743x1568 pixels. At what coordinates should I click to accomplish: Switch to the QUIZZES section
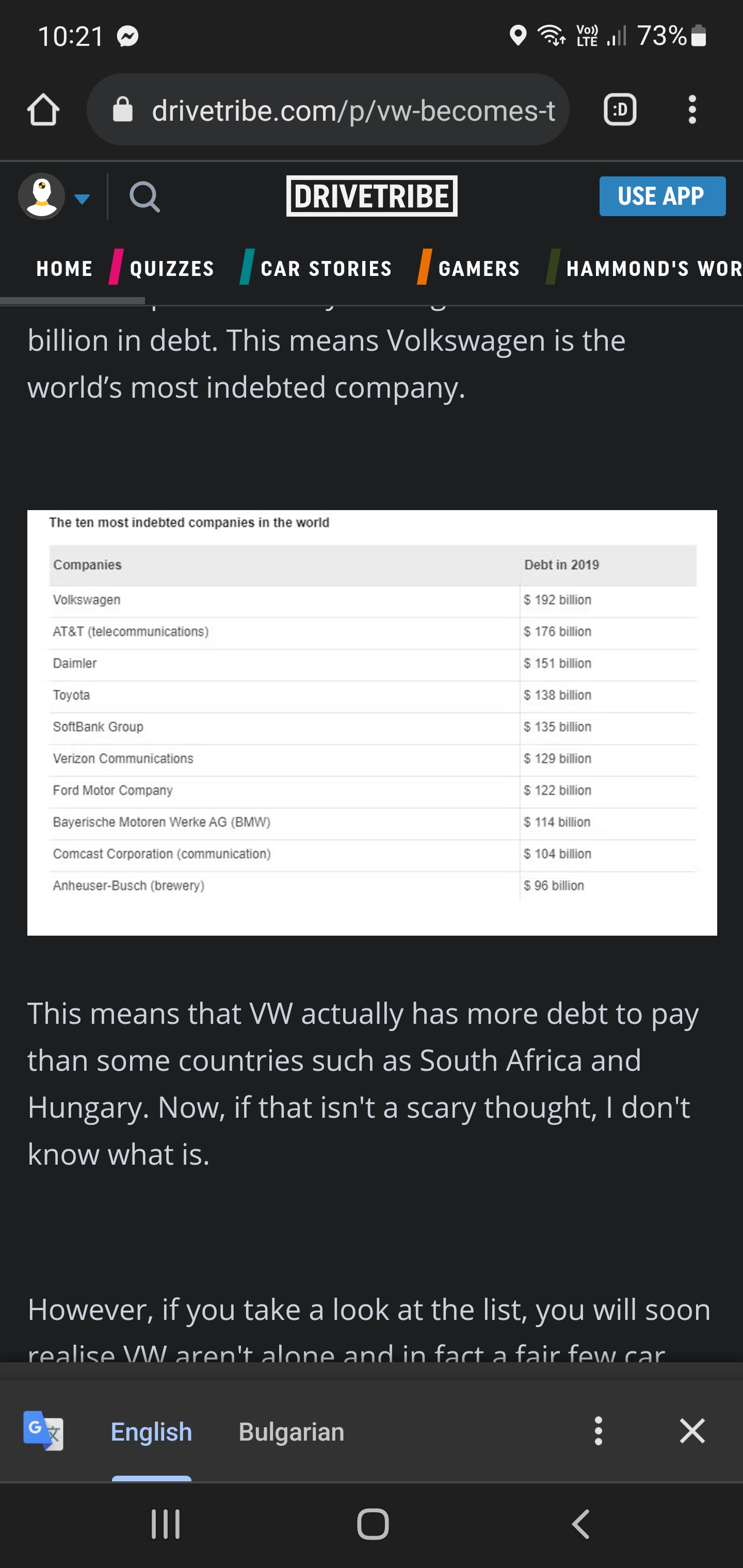(172, 268)
